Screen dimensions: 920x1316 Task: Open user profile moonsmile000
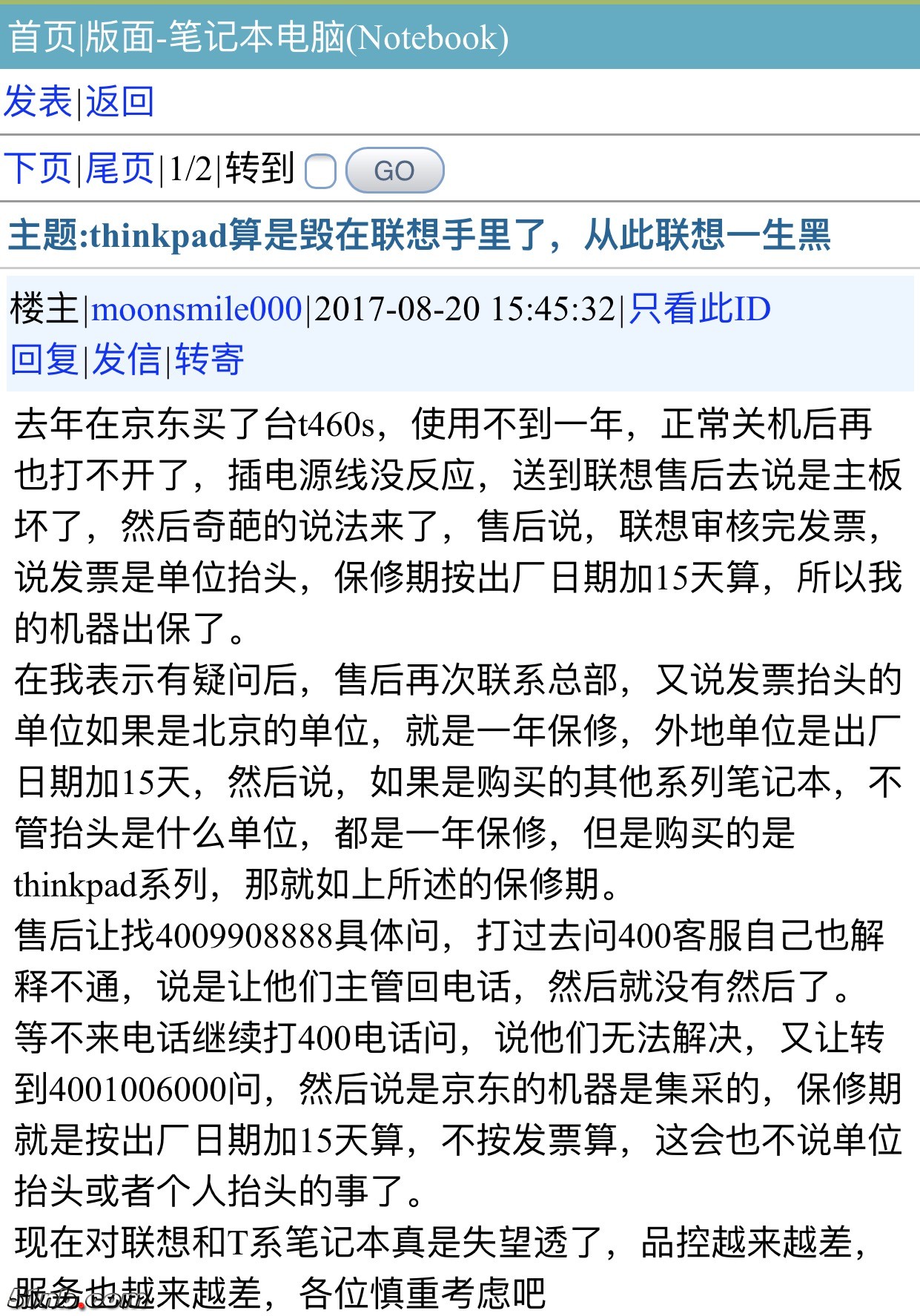coord(196,309)
